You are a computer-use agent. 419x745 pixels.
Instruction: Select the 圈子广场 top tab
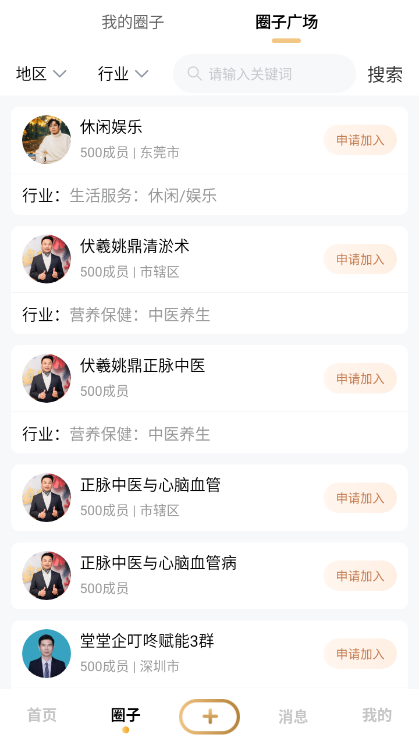tap(286, 22)
